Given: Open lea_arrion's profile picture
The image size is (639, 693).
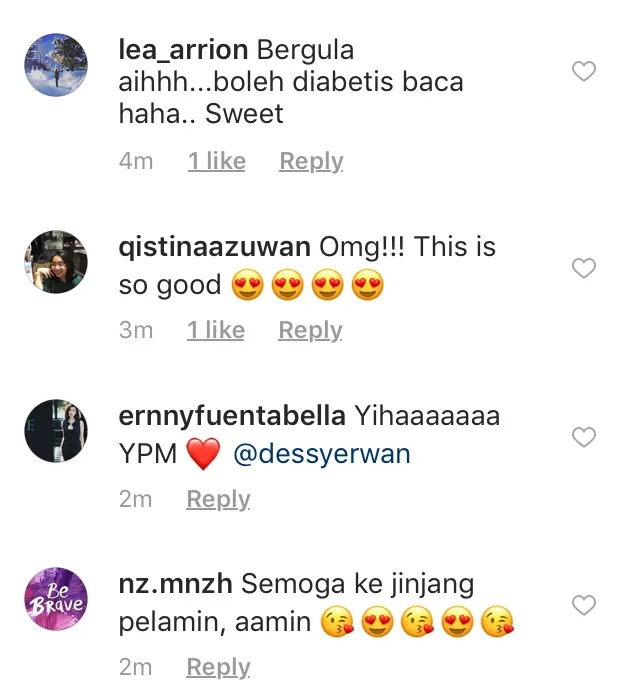Looking at the screenshot, I should coord(56,65).
